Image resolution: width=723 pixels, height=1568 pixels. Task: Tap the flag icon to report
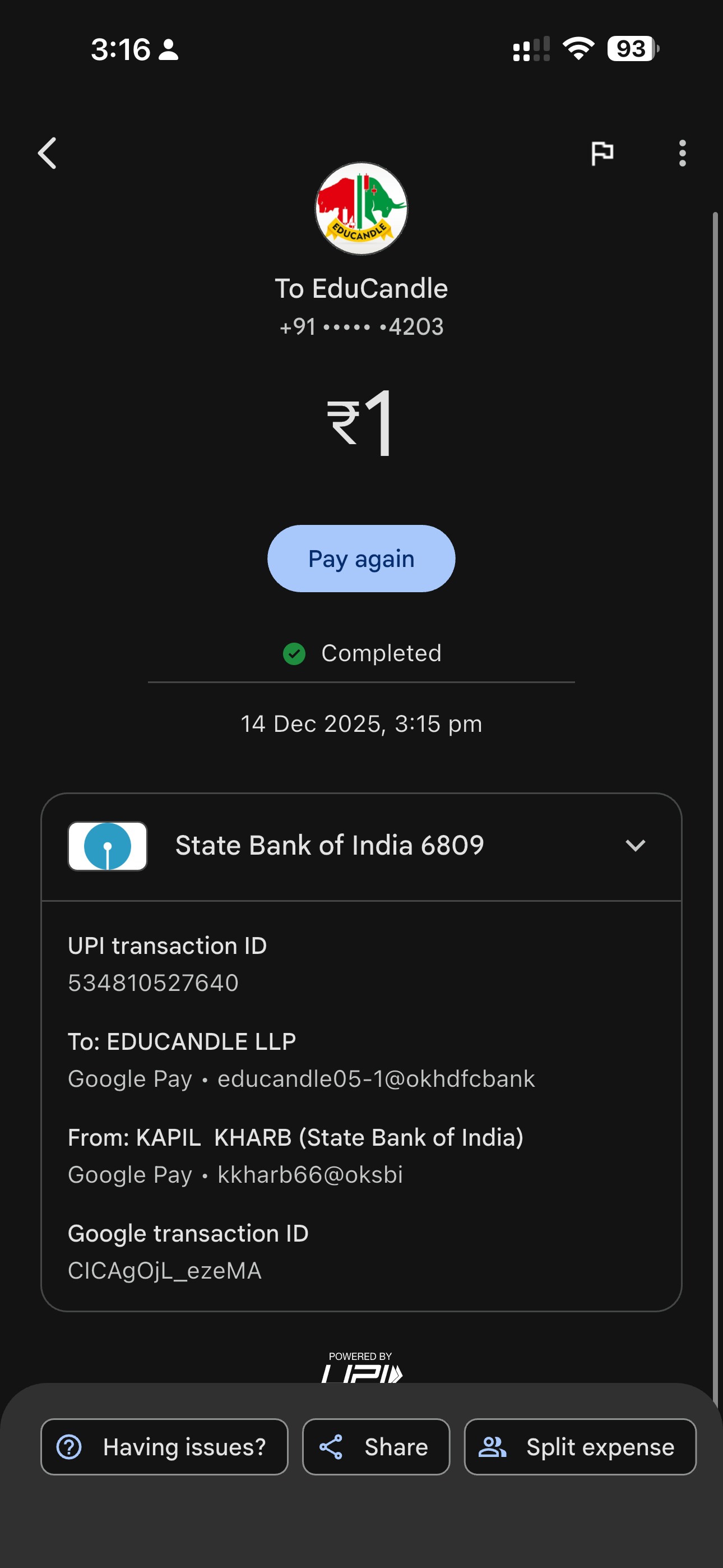click(602, 153)
